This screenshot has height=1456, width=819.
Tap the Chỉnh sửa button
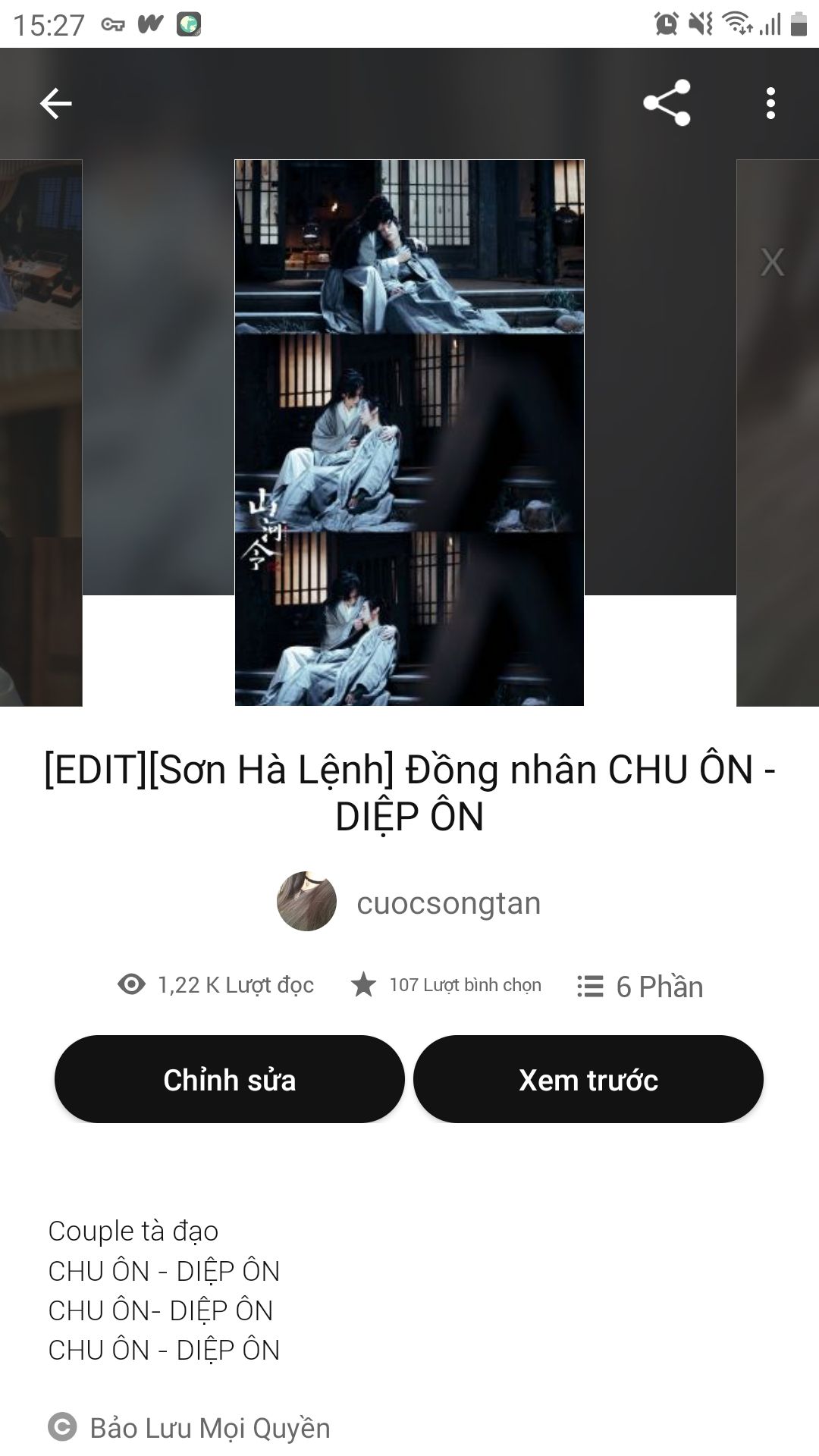point(229,1079)
